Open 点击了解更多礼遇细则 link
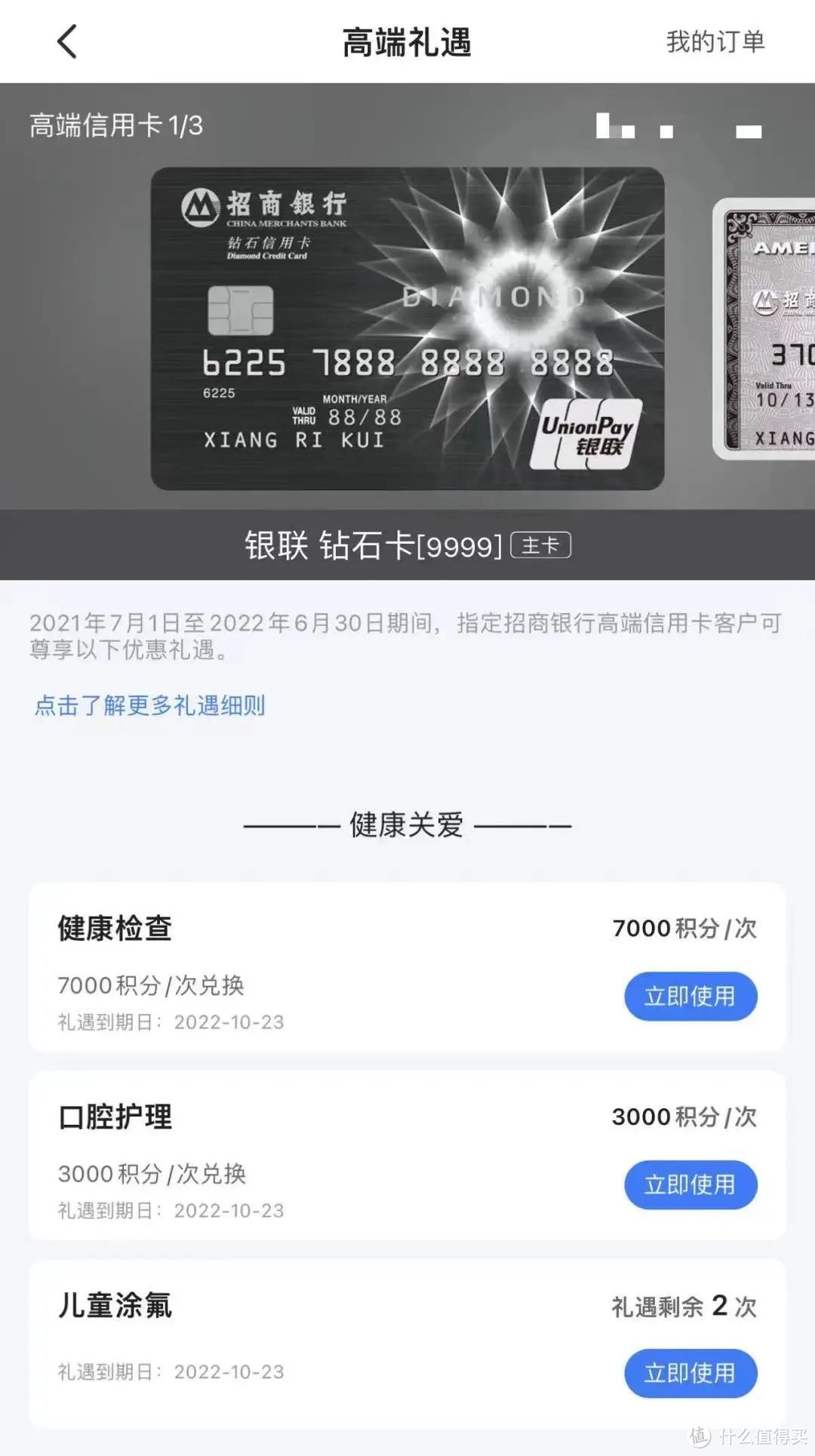 click(x=149, y=705)
